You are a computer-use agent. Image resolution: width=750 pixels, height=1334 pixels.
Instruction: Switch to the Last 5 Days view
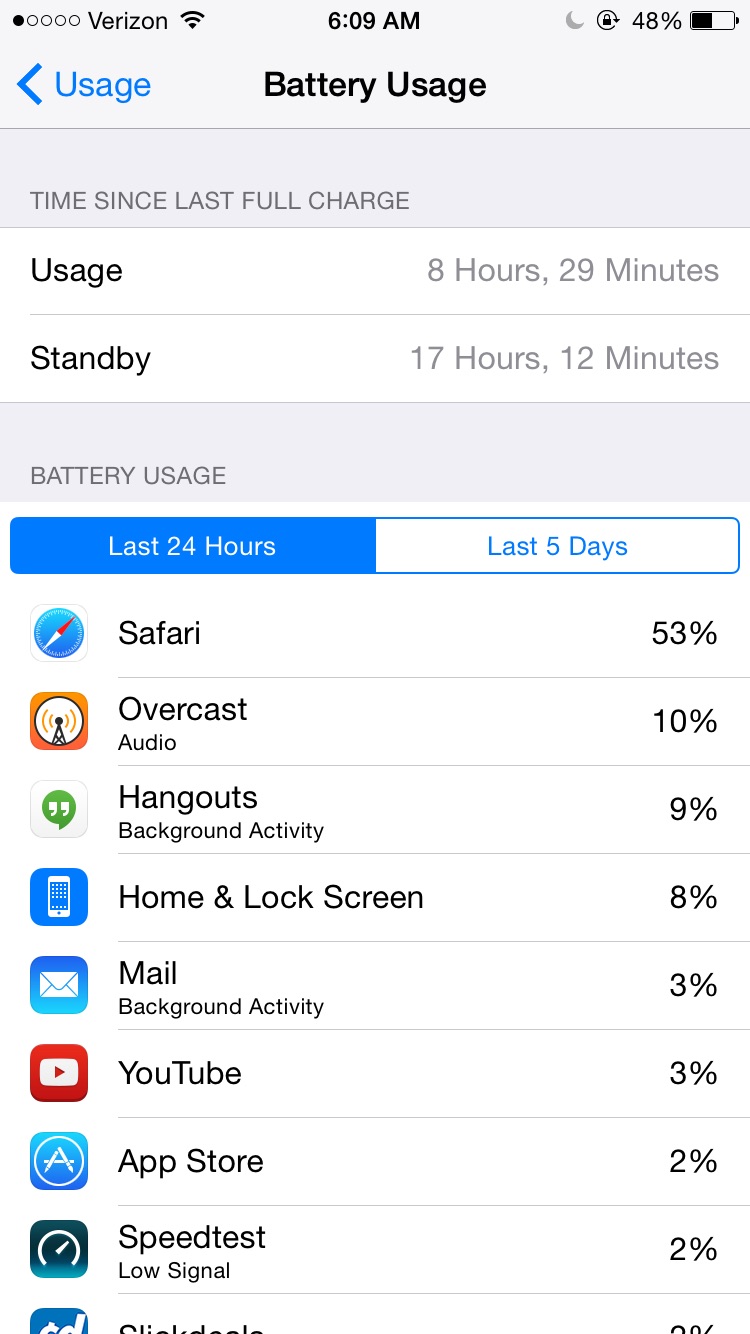557,546
